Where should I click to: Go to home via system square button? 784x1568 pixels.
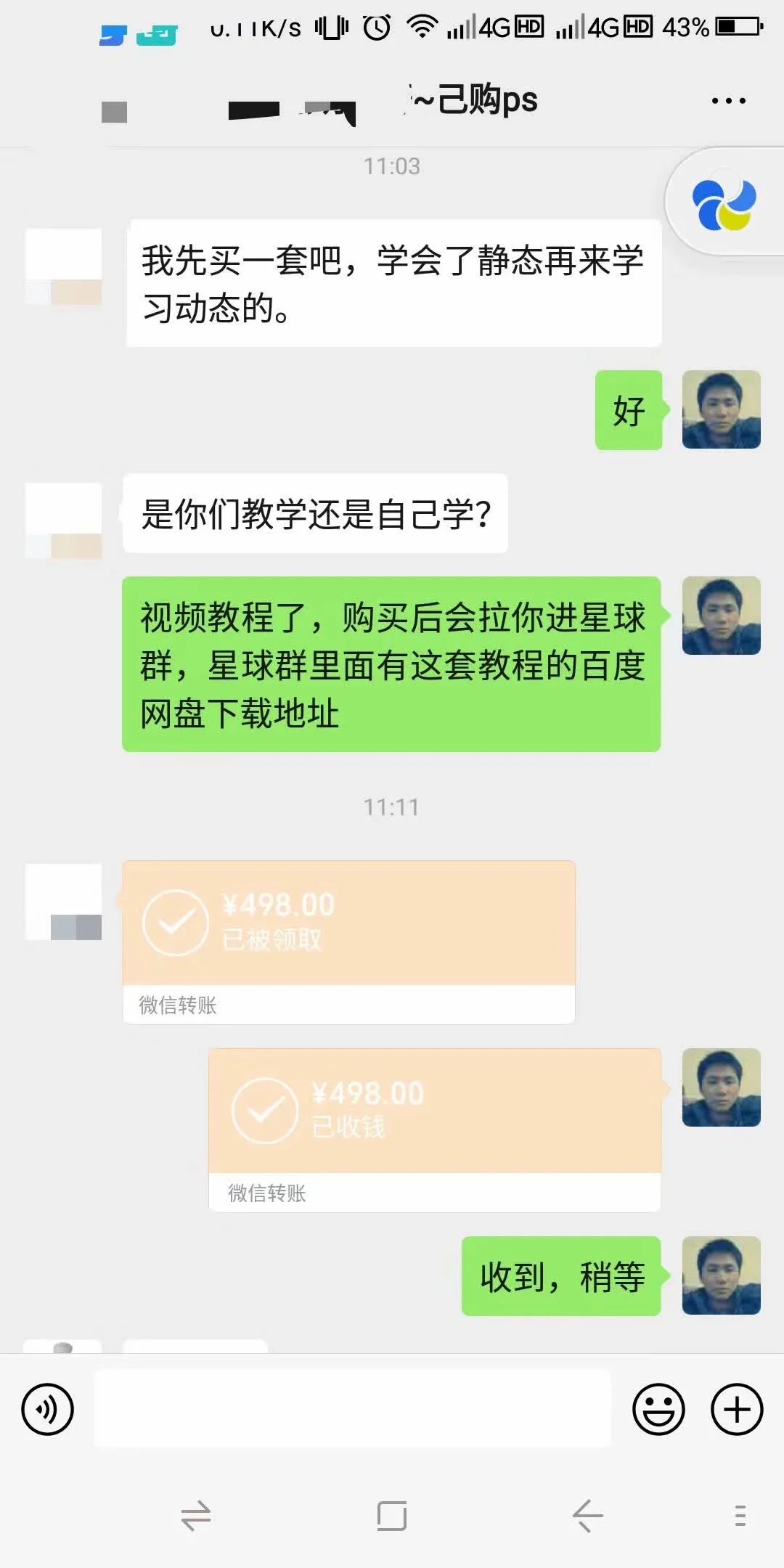(x=392, y=1515)
